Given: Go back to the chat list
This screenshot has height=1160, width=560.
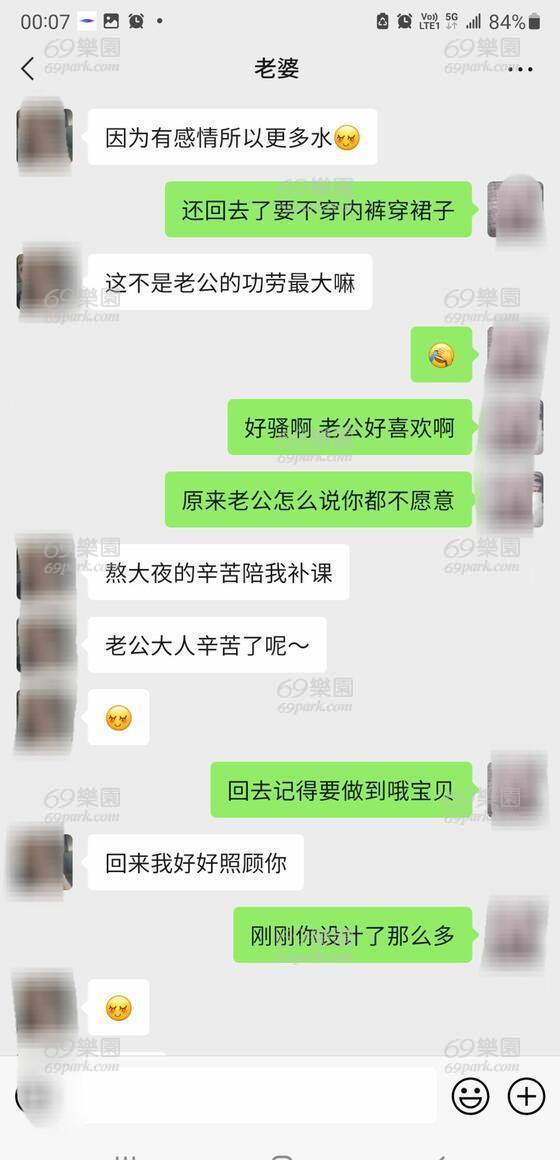Looking at the screenshot, I should tap(28, 69).
